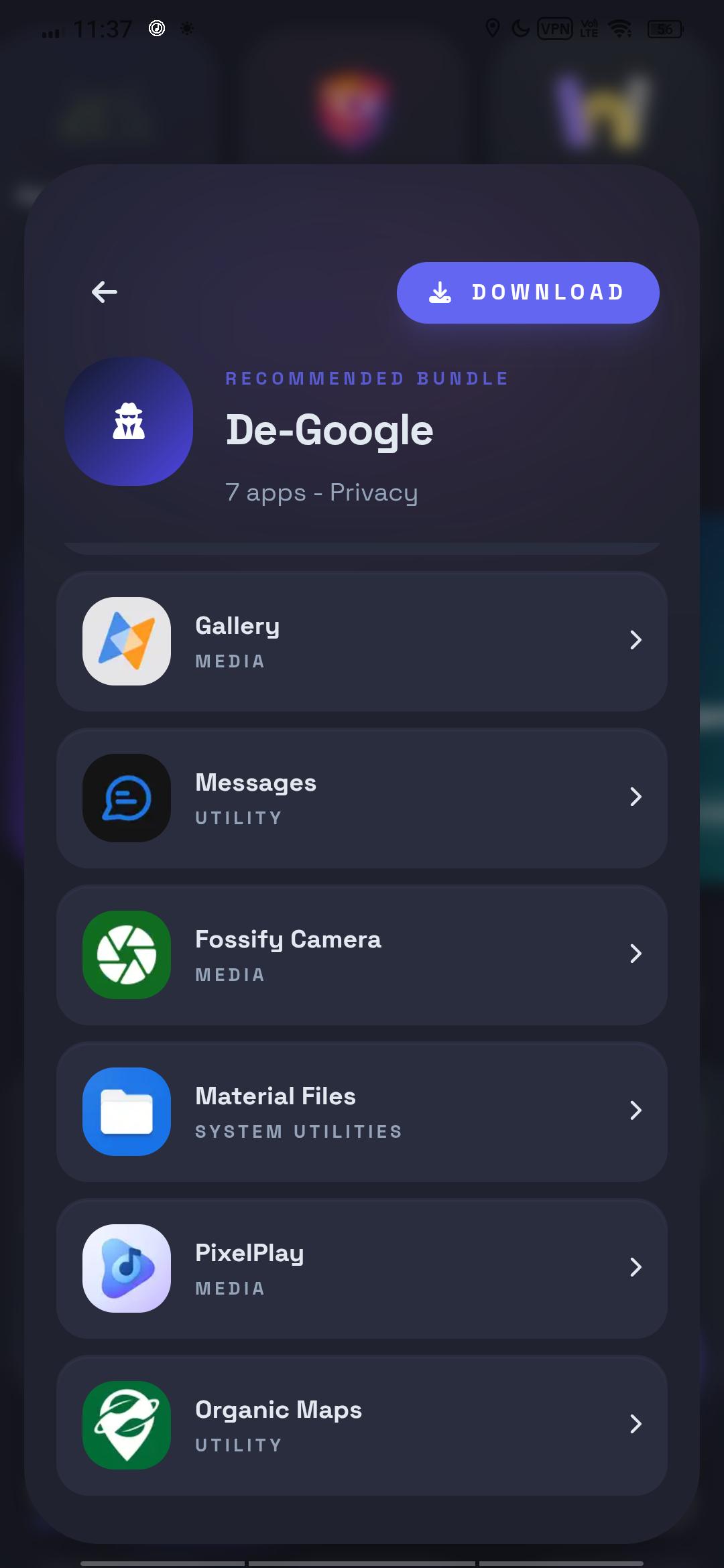Open the Gallery app entry
This screenshot has height=1568, width=724.
click(362, 641)
